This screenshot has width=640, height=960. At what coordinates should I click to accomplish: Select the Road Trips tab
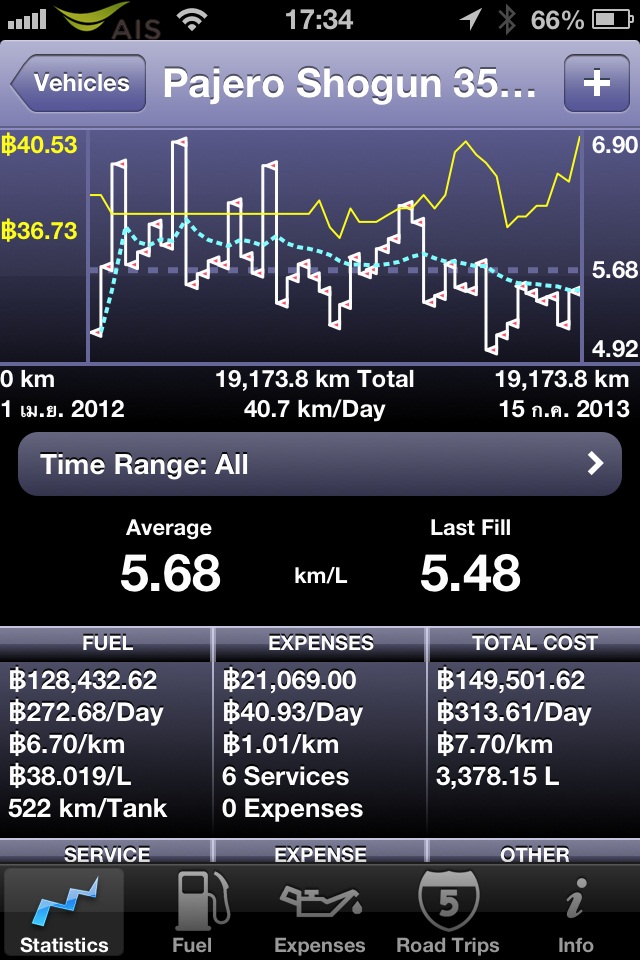pyautogui.click(x=448, y=912)
